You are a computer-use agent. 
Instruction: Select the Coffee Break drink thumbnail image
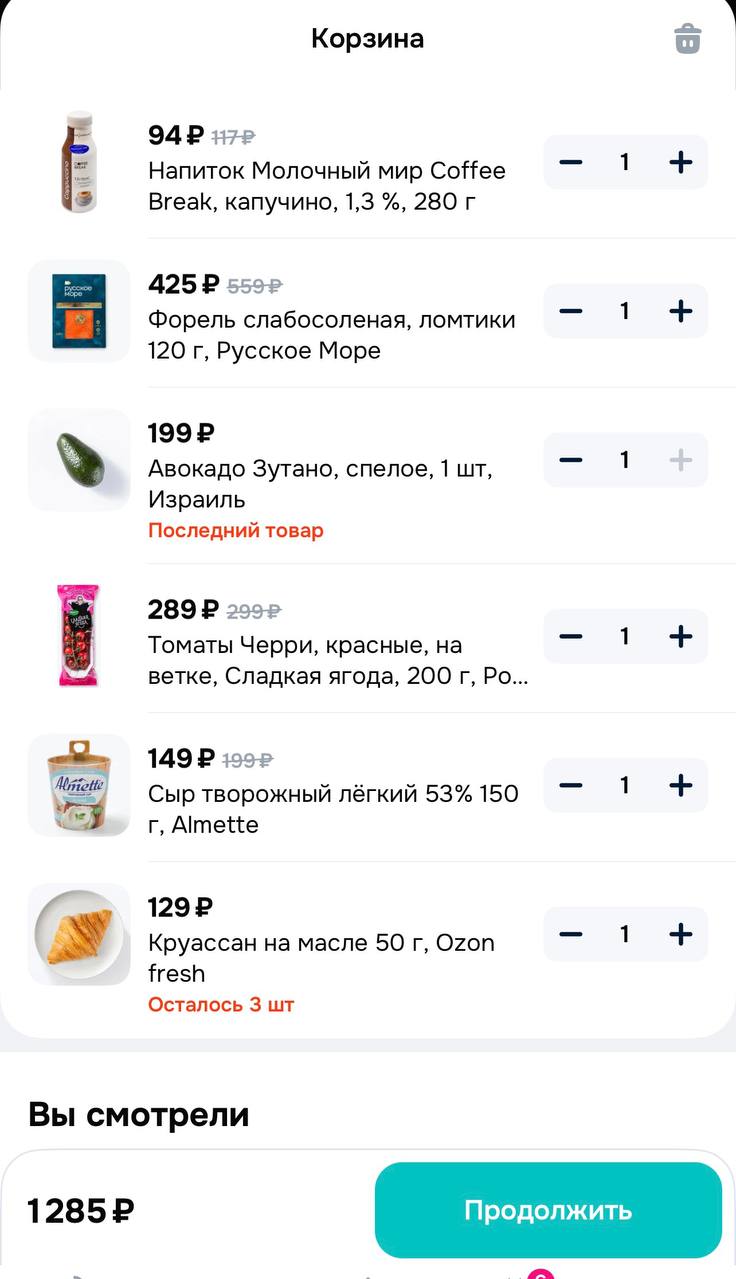coord(78,162)
